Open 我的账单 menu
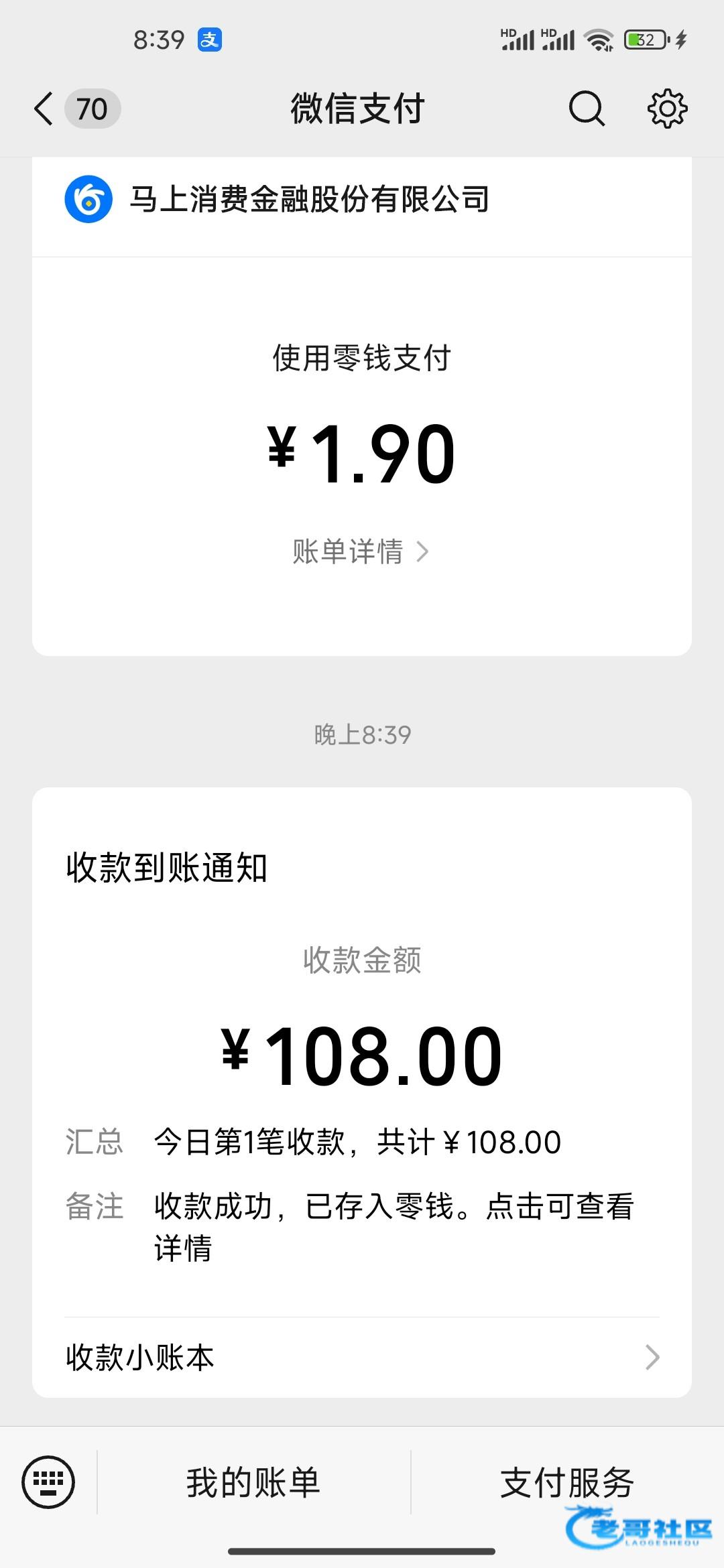The image size is (724, 1568). click(253, 1482)
